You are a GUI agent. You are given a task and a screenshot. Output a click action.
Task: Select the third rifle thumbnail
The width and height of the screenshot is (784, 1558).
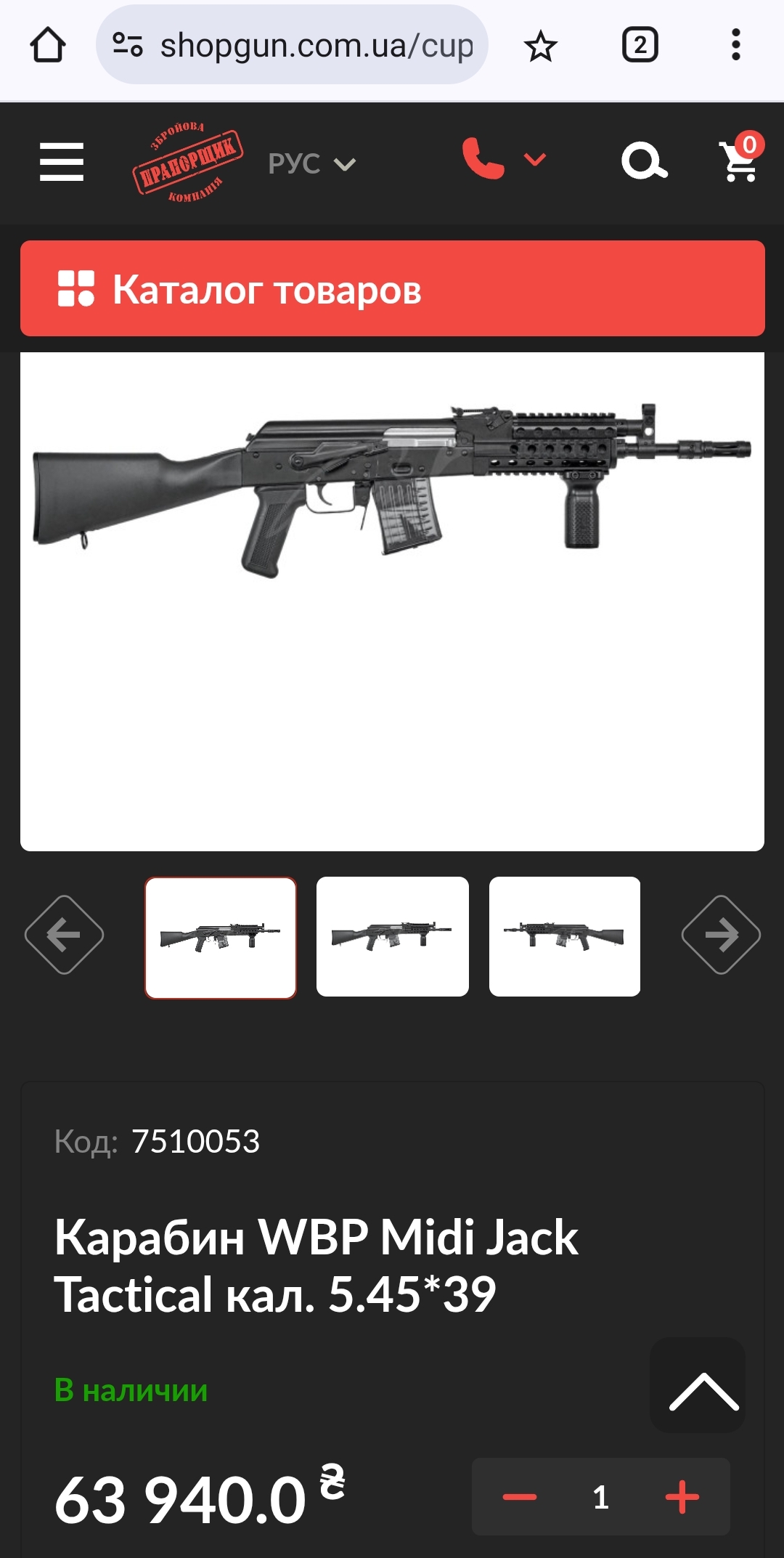[565, 936]
